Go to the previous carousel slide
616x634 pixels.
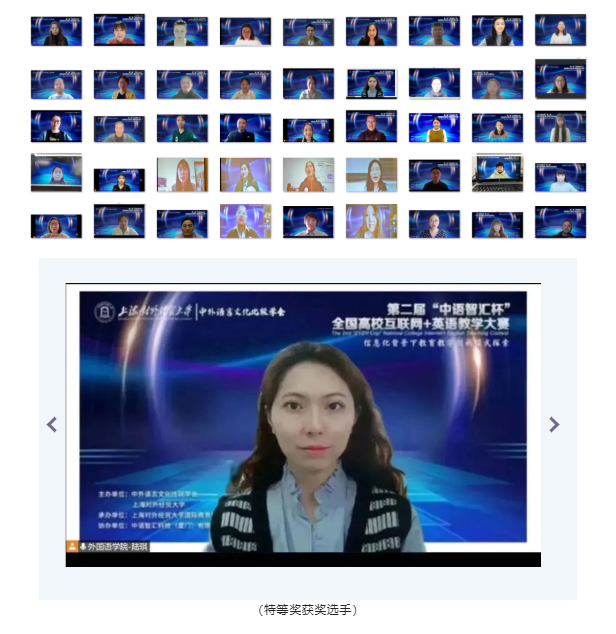point(52,425)
